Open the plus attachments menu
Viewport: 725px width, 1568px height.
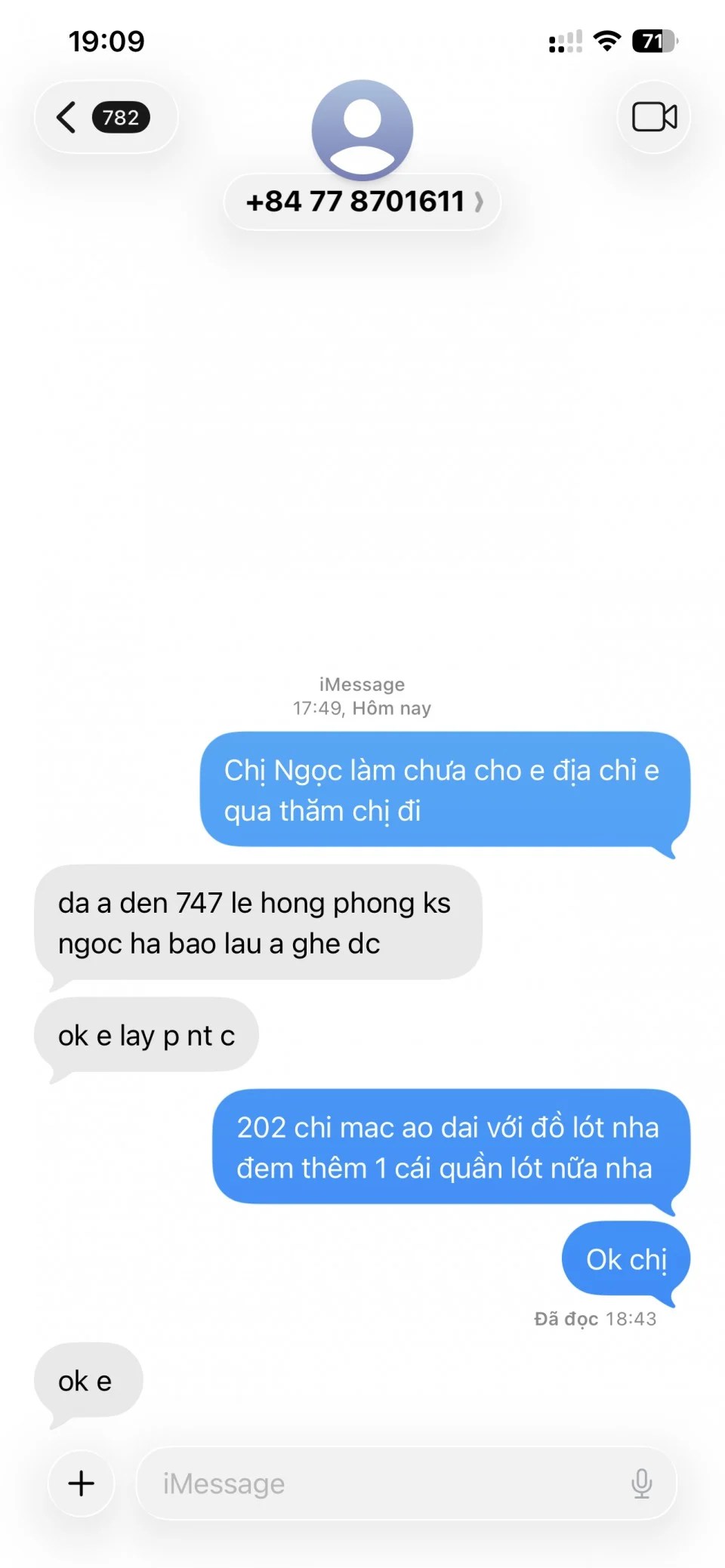pyautogui.click(x=82, y=1483)
